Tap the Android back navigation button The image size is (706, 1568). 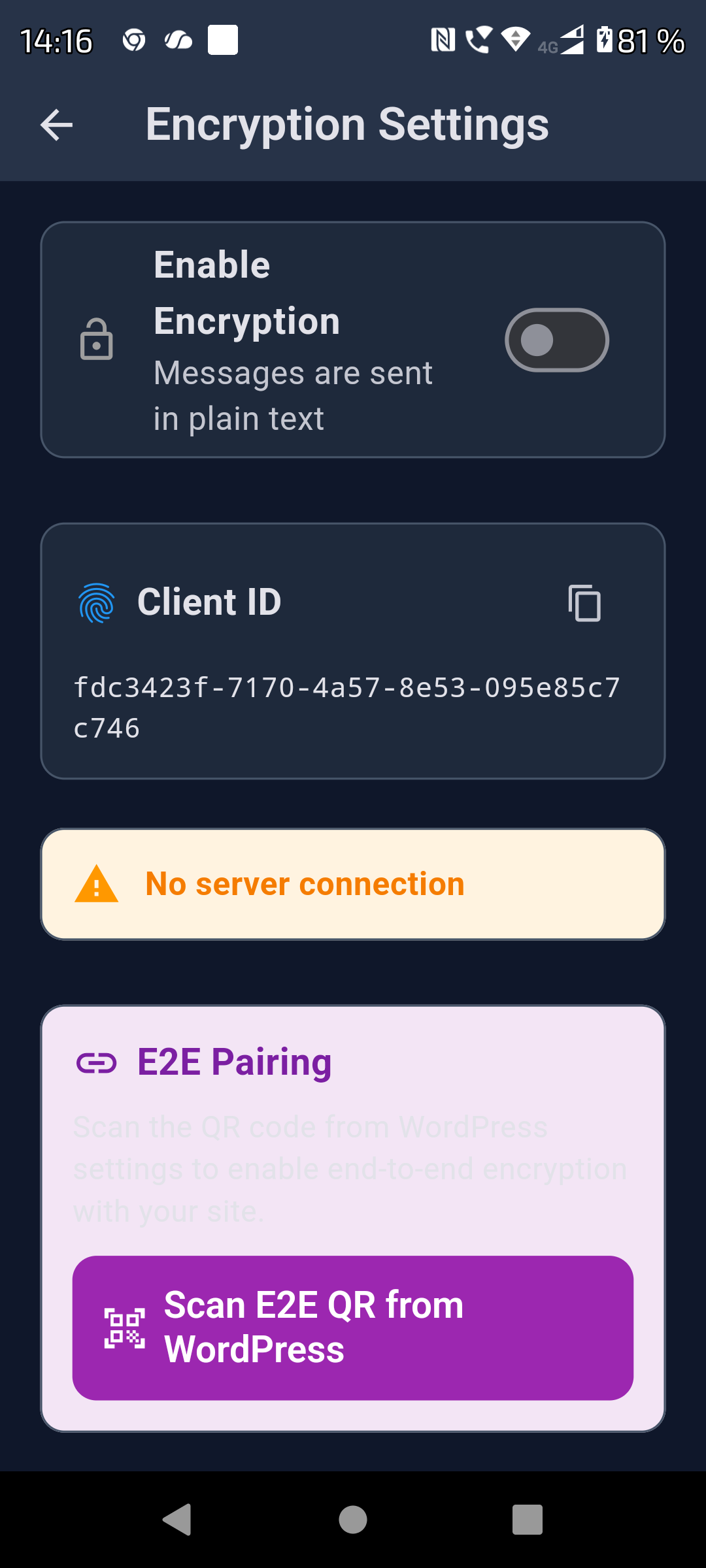click(x=176, y=1518)
